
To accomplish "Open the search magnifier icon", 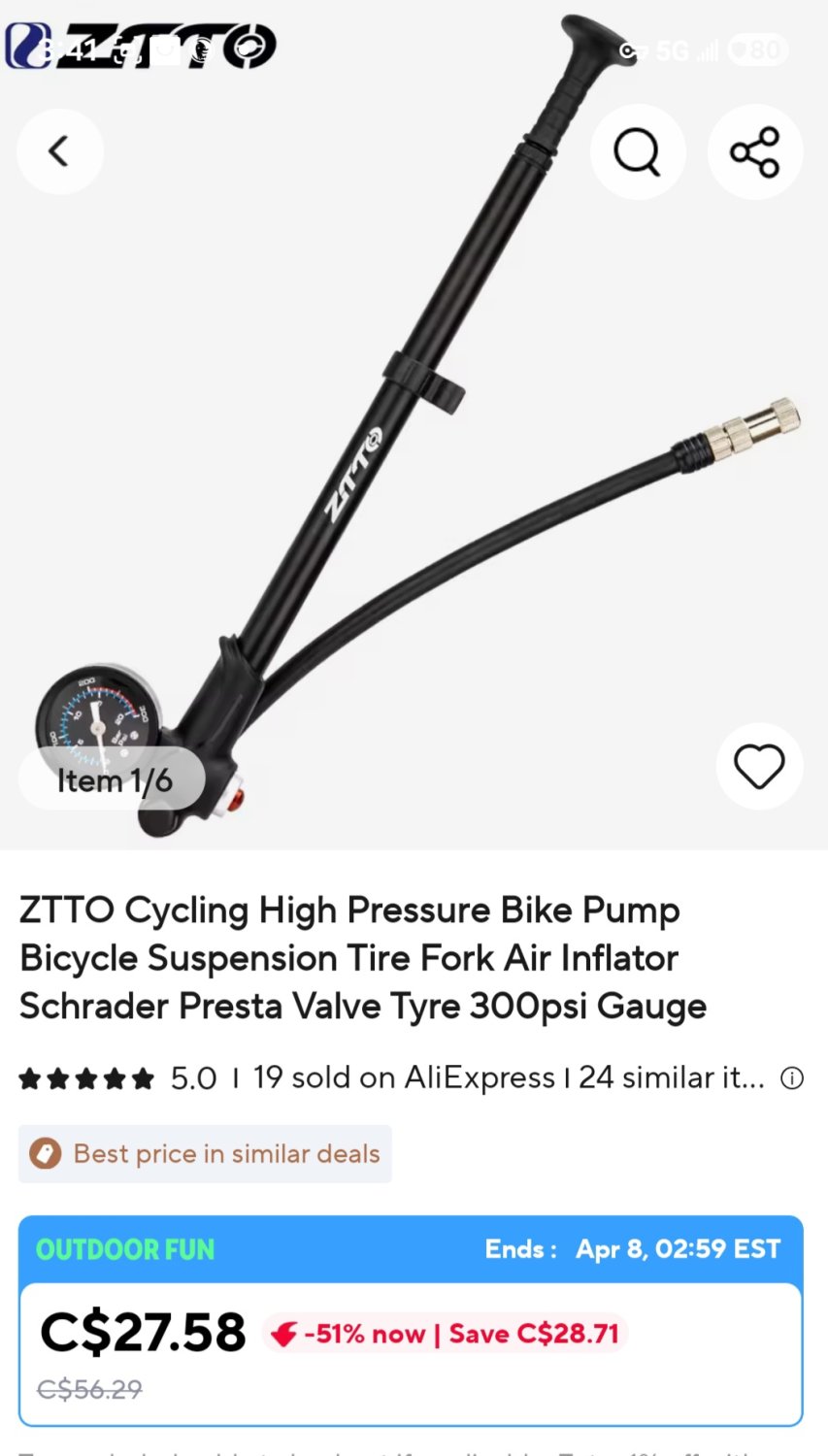I will 638,151.
